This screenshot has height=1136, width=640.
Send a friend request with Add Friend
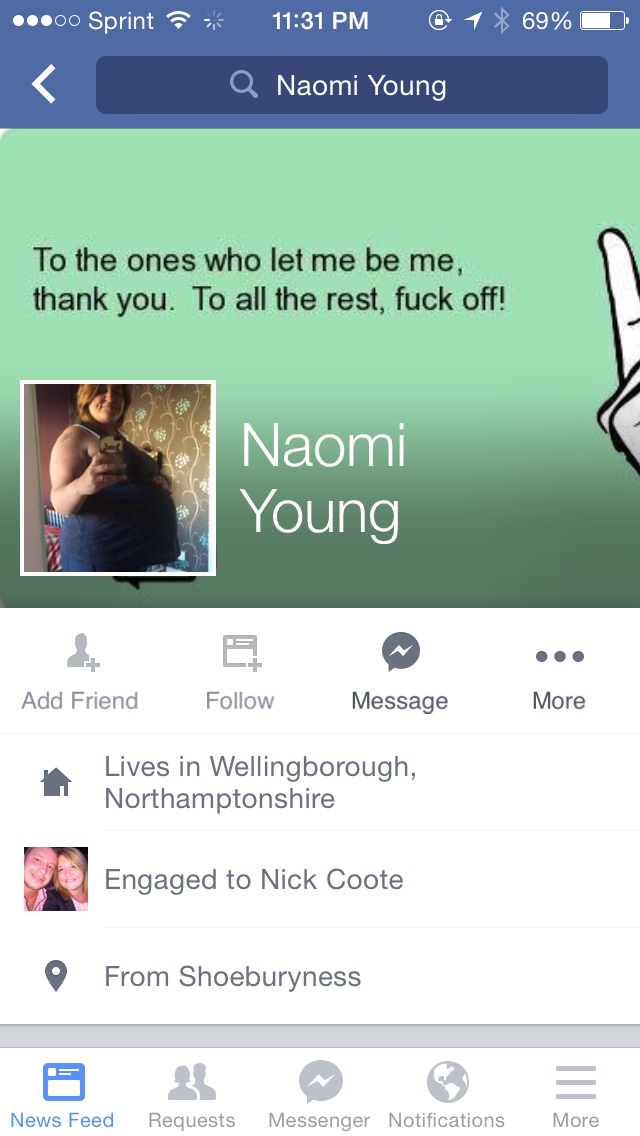pos(80,674)
